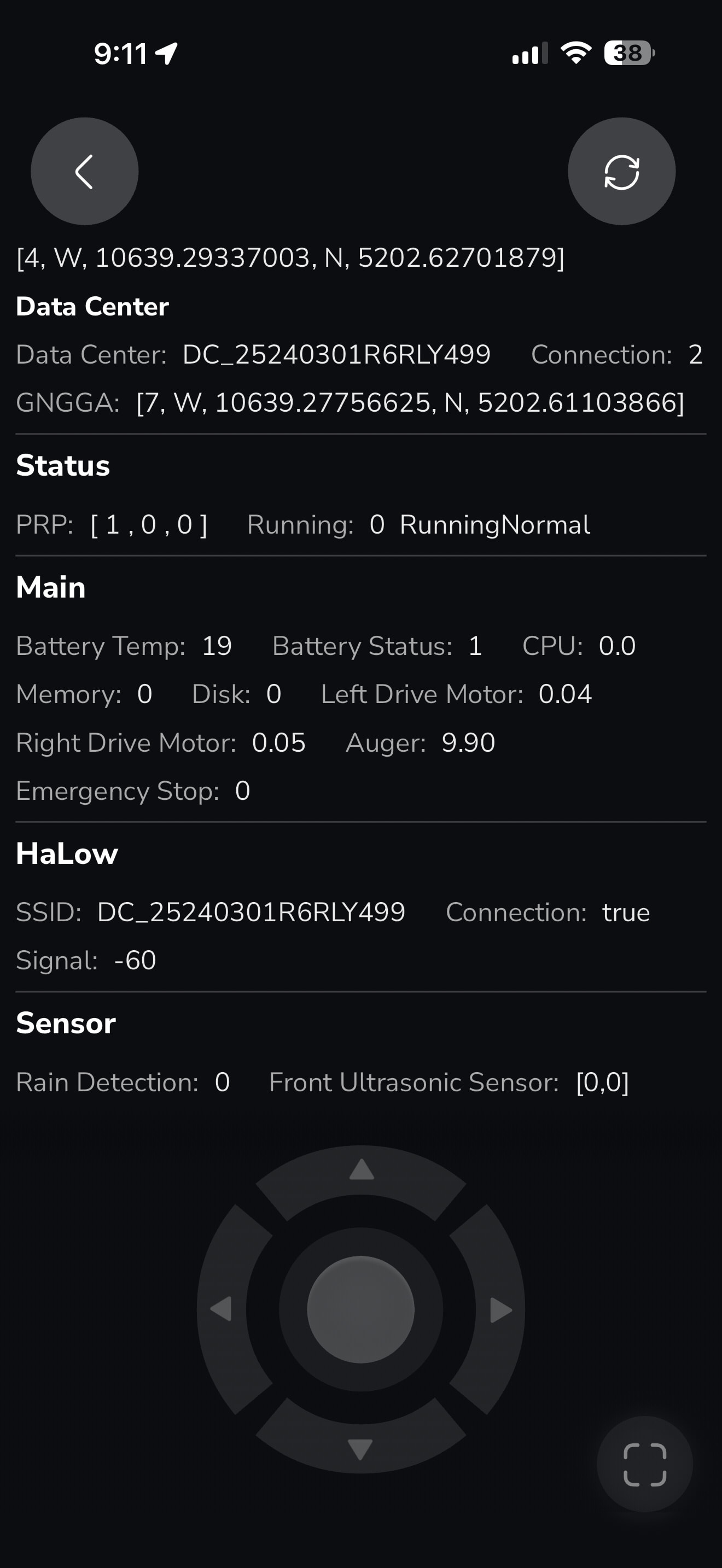Open the fullscreen expand button

click(645, 1464)
